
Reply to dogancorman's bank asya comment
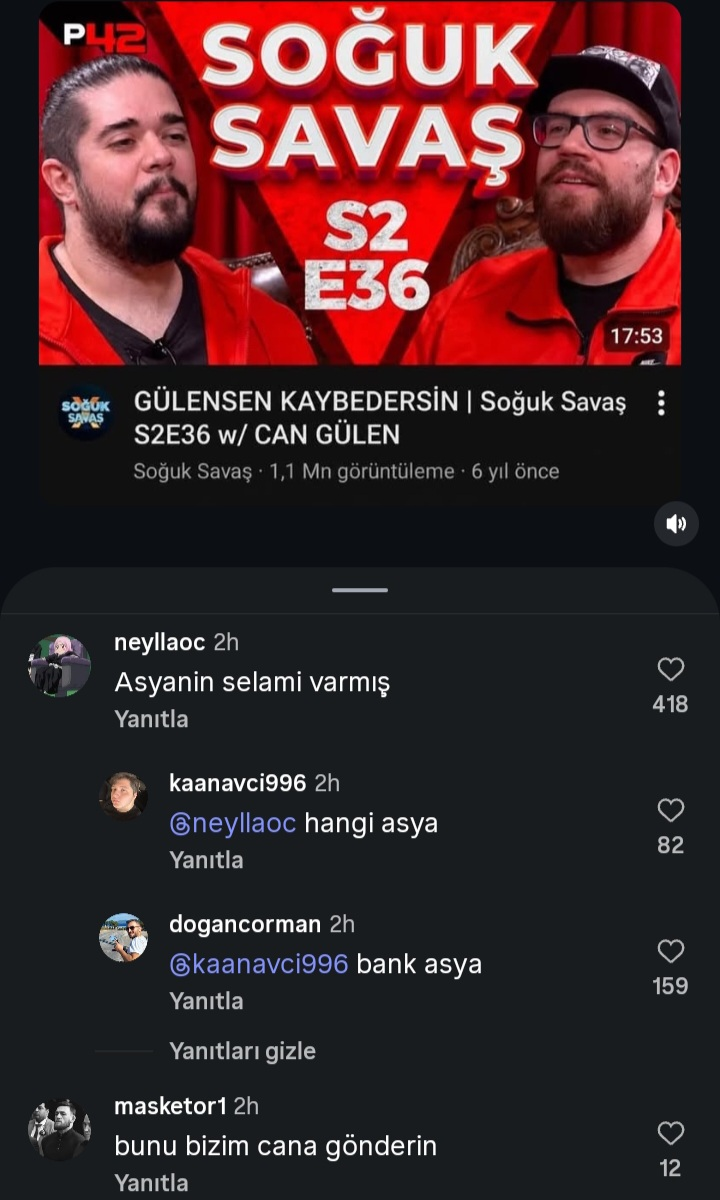click(x=206, y=1001)
